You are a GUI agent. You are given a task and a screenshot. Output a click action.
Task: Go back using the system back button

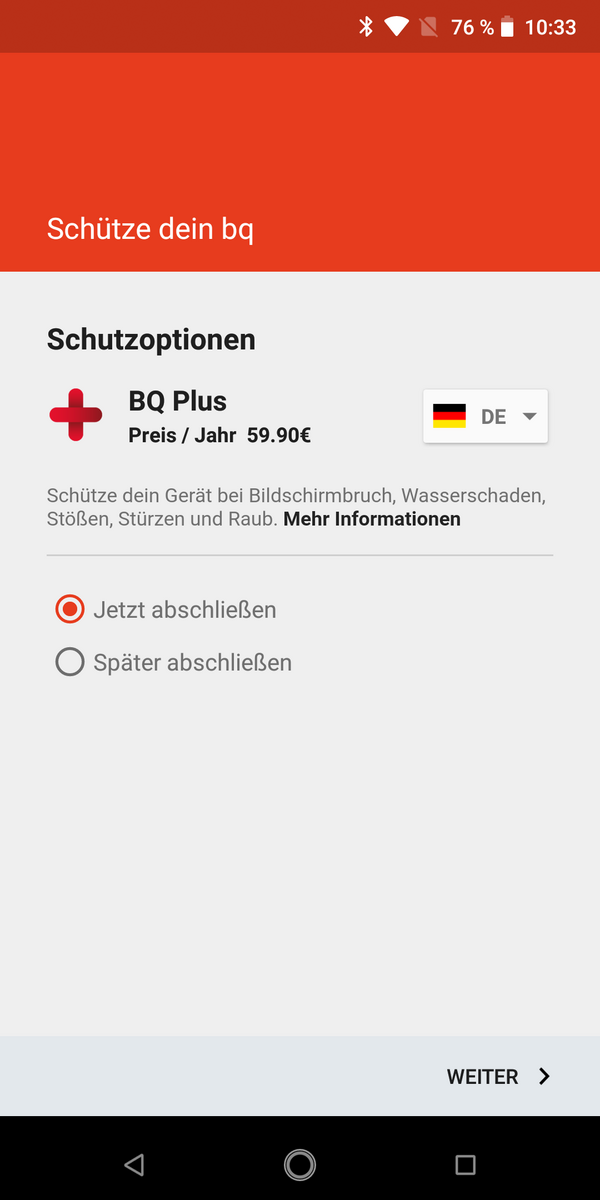[134, 1164]
